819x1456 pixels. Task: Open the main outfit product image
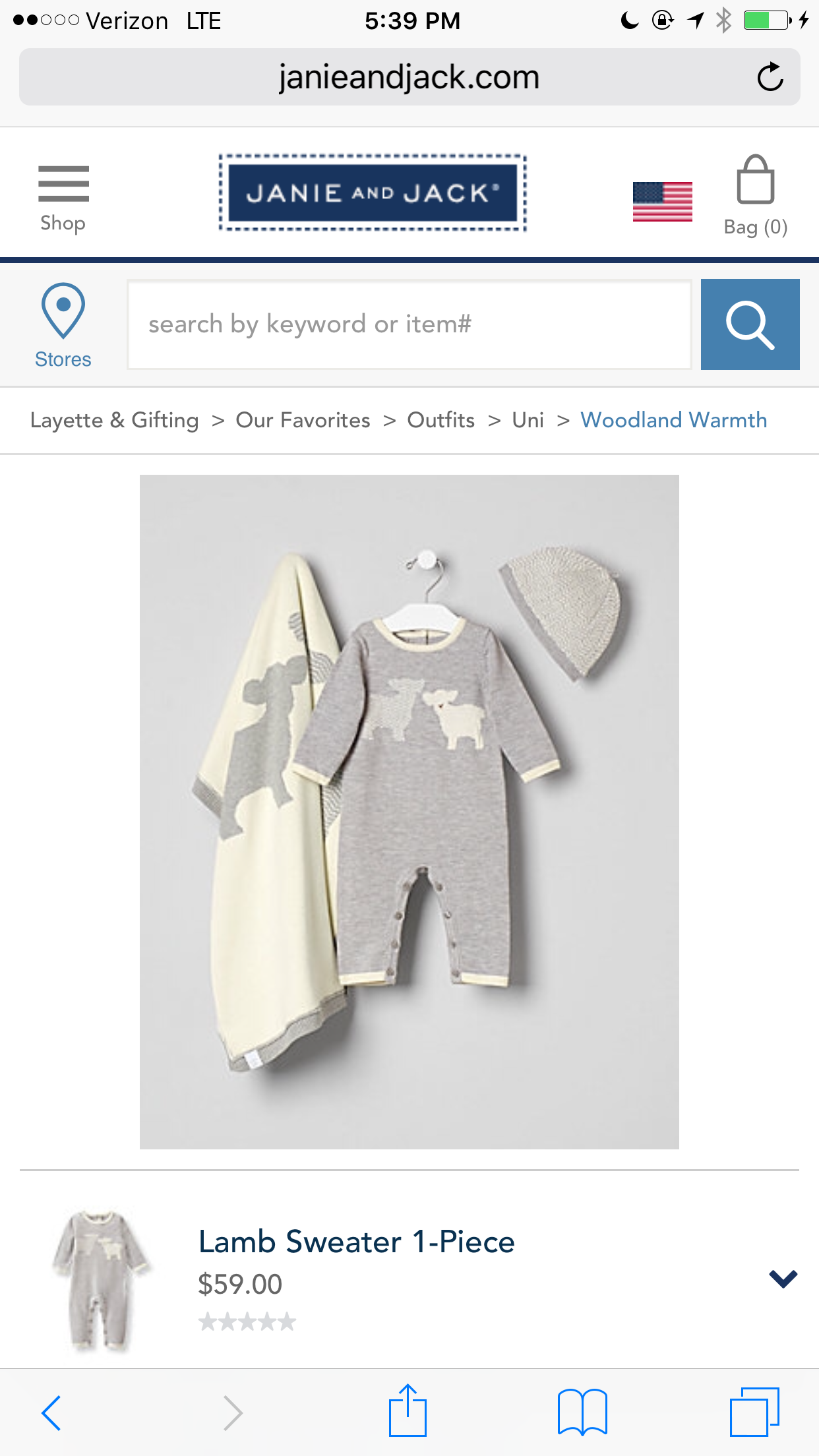click(409, 811)
